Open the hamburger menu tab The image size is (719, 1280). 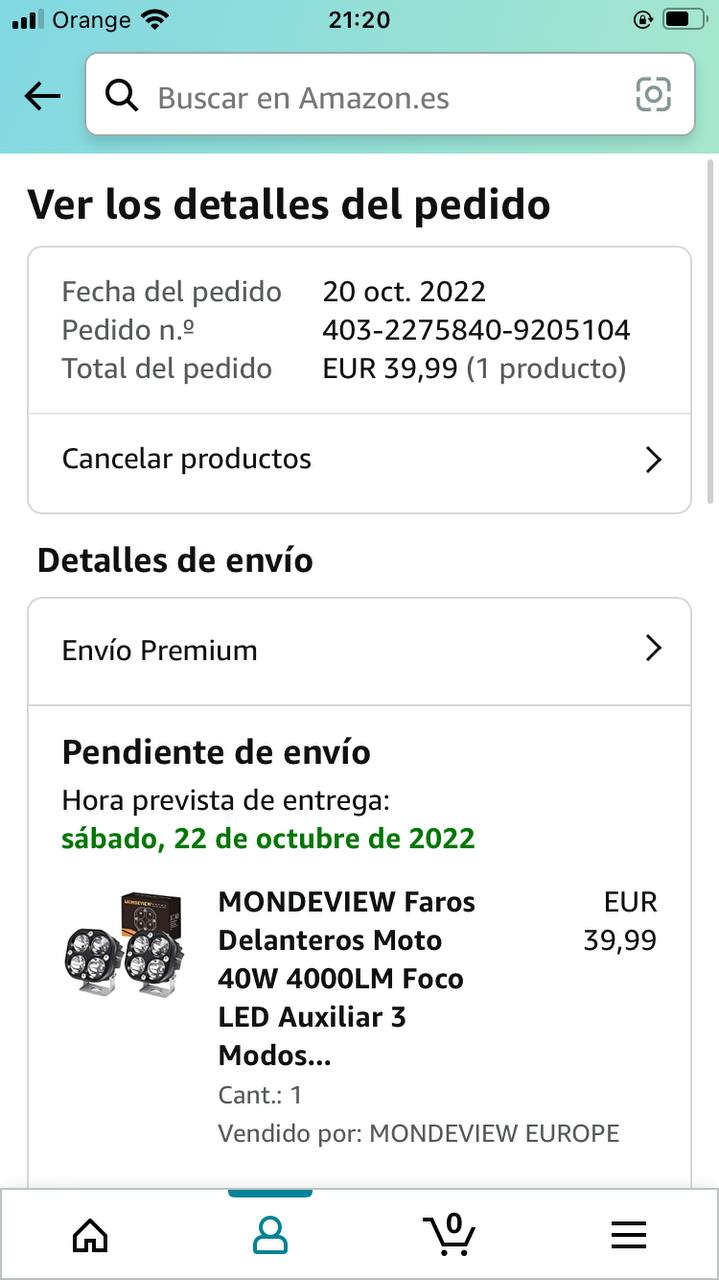pos(629,1236)
